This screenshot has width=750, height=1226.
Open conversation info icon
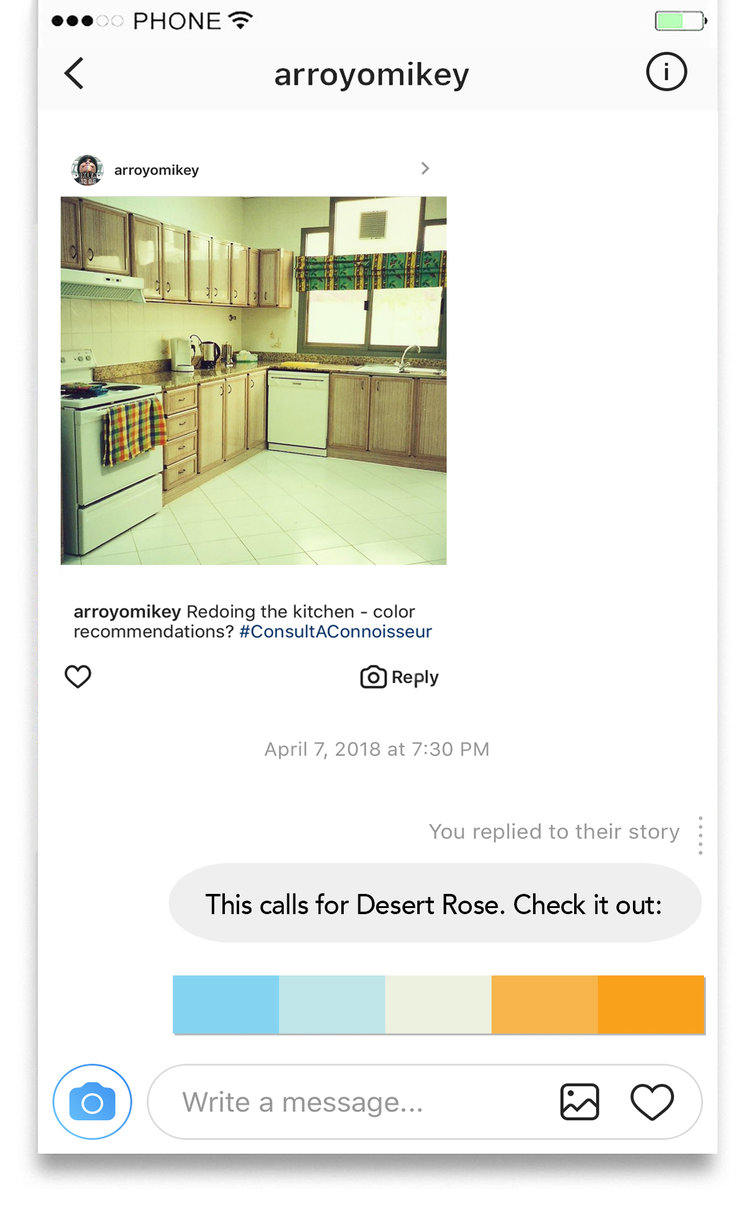tap(666, 72)
